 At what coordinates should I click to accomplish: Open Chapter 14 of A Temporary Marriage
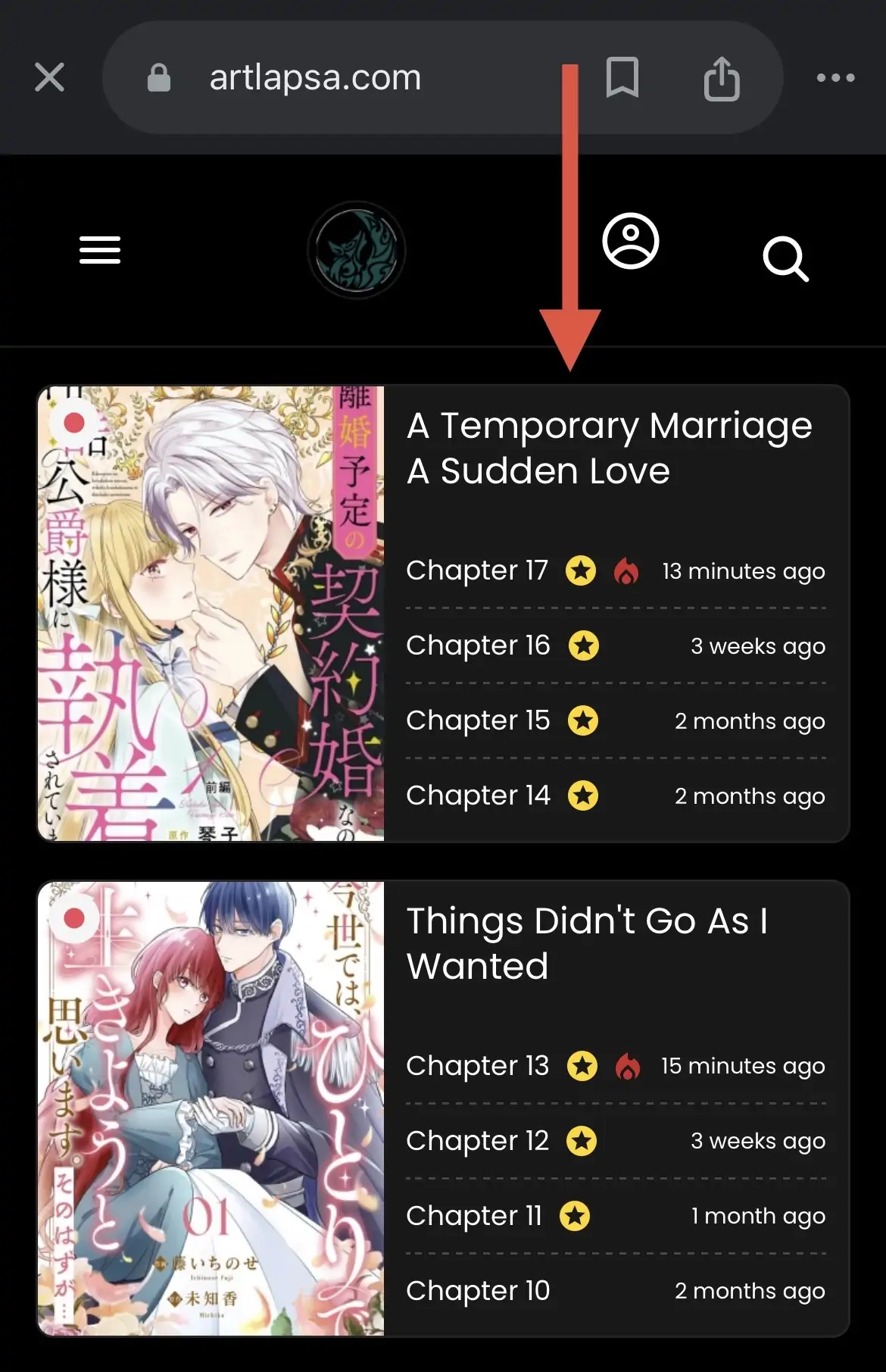[478, 795]
